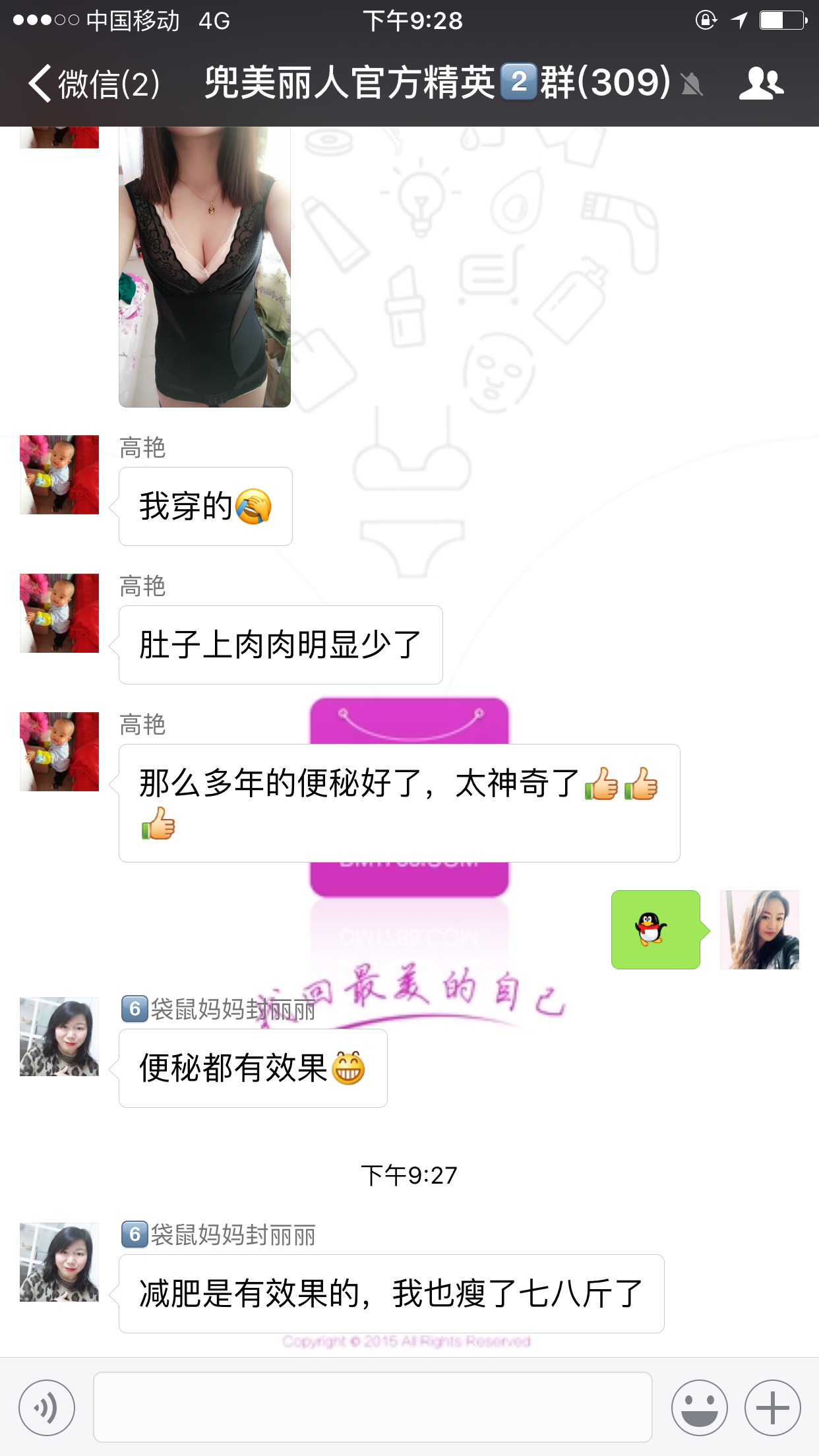Tap the message text field
This screenshot has height=1456, width=819.
(x=373, y=1407)
